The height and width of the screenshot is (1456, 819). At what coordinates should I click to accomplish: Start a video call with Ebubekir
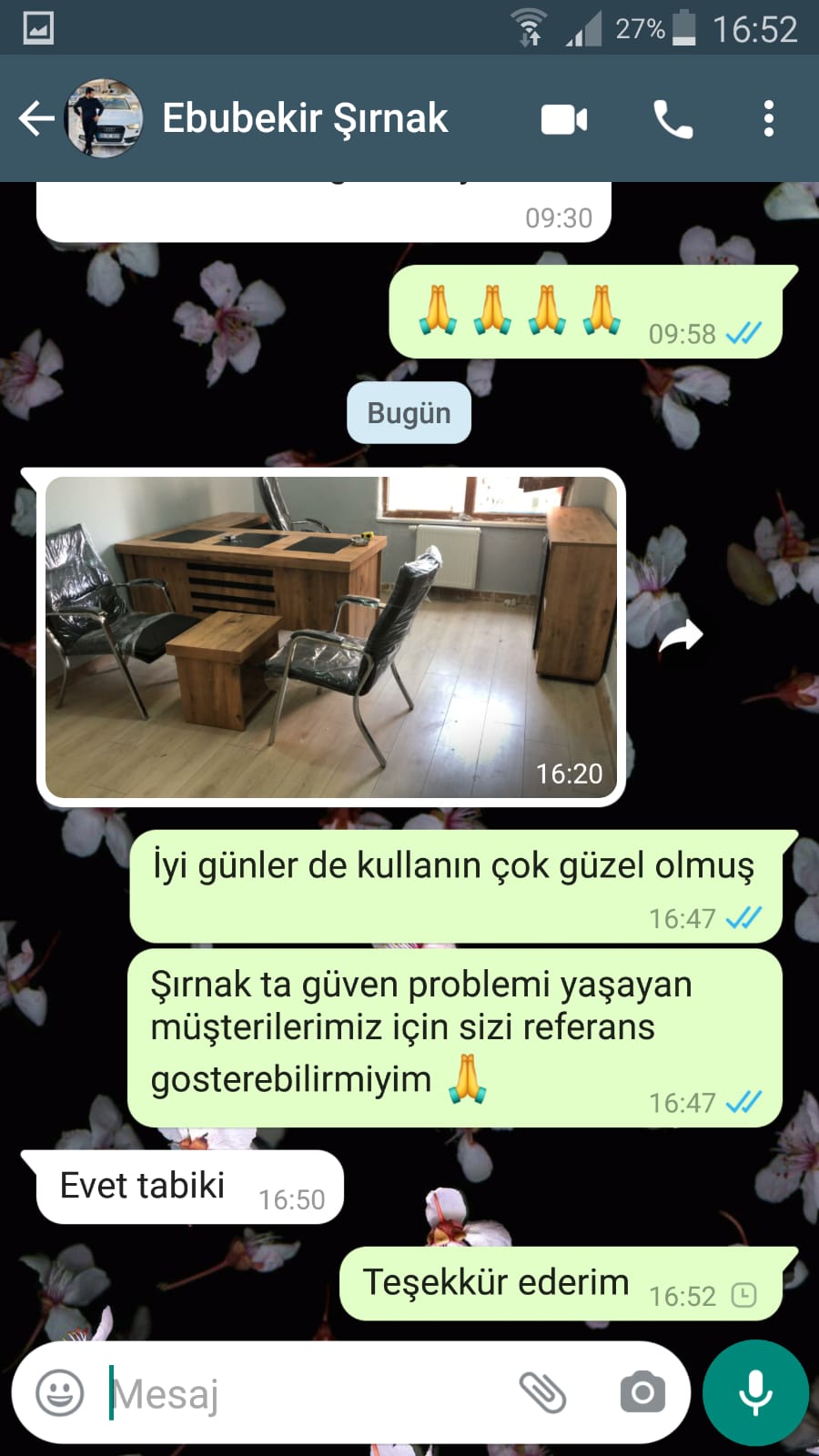[564, 119]
